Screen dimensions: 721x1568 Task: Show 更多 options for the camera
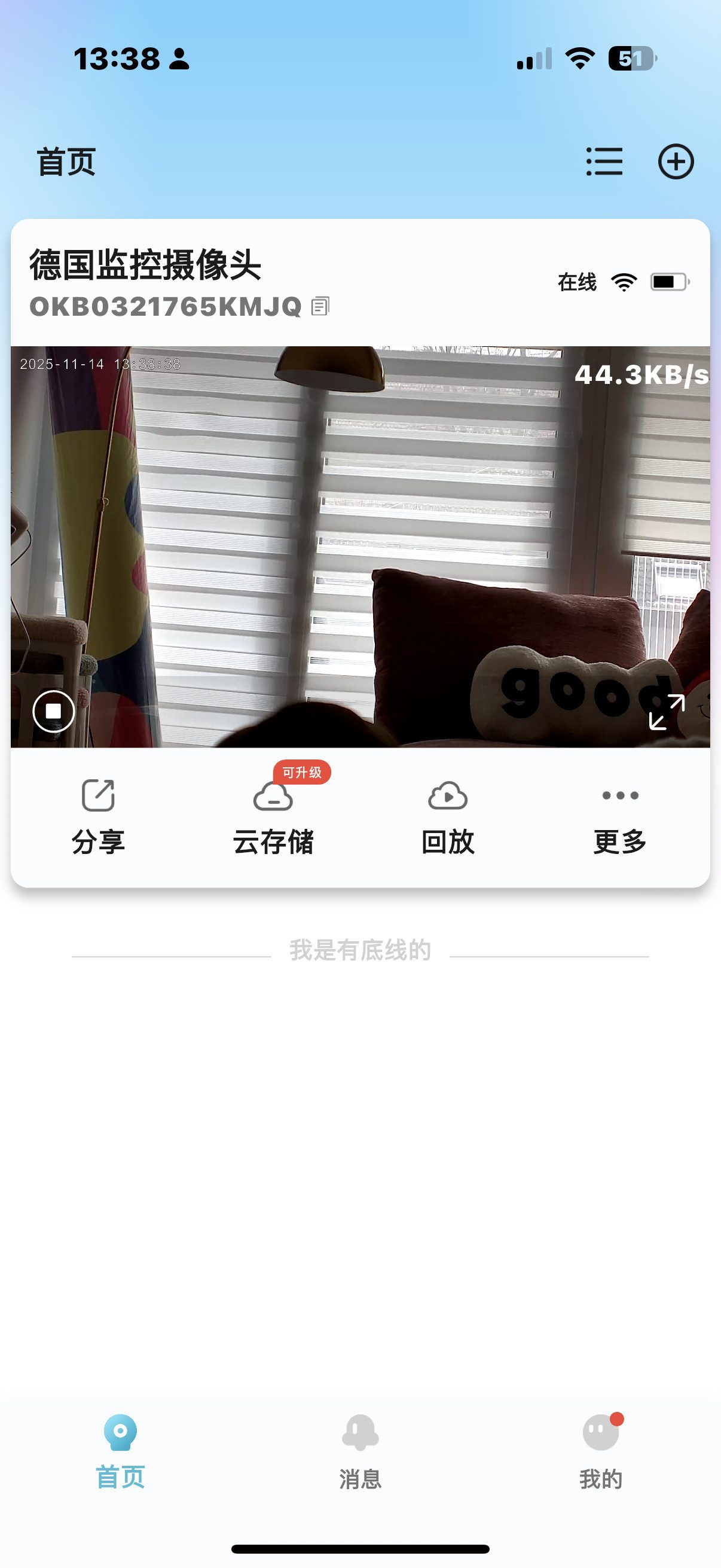(x=619, y=817)
